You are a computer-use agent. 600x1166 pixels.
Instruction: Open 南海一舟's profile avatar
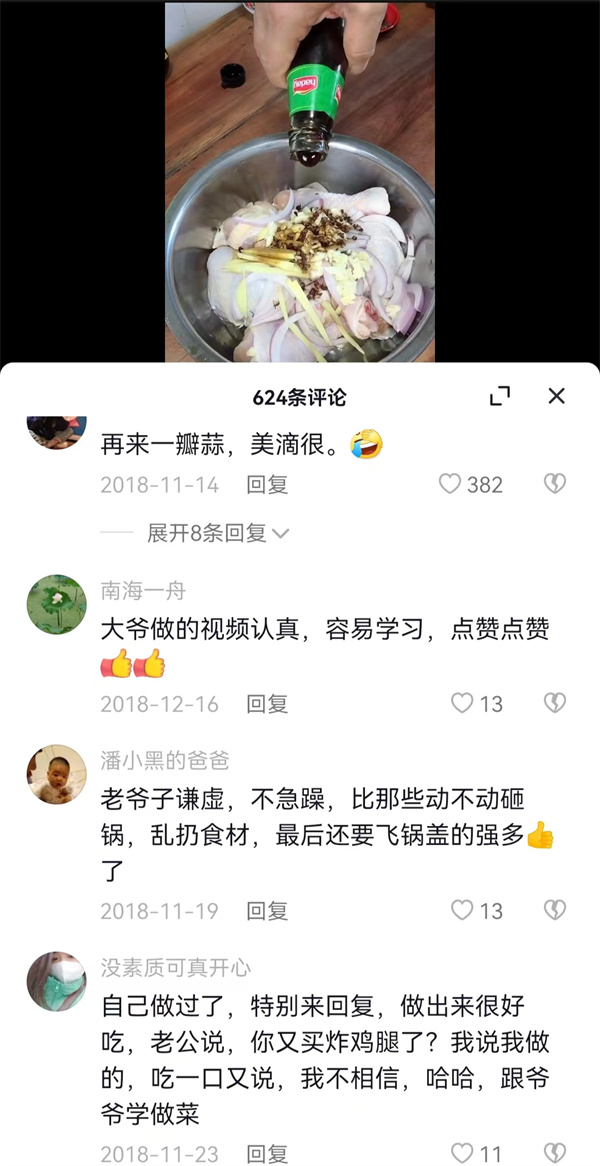coord(56,604)
